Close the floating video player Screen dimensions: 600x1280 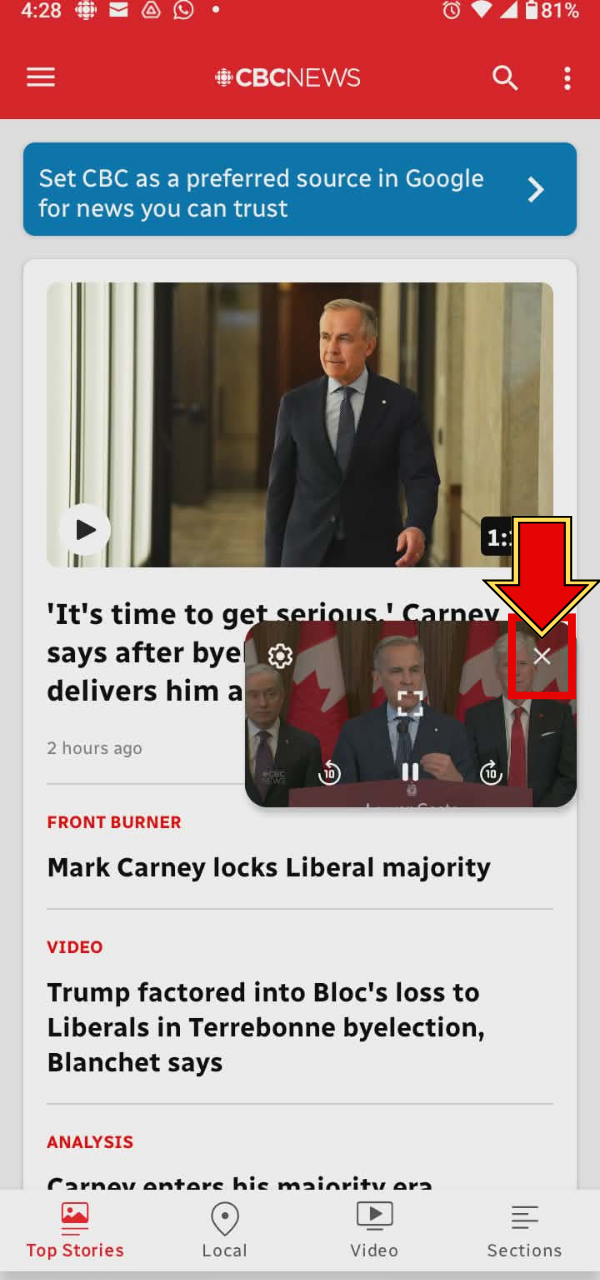542,656
